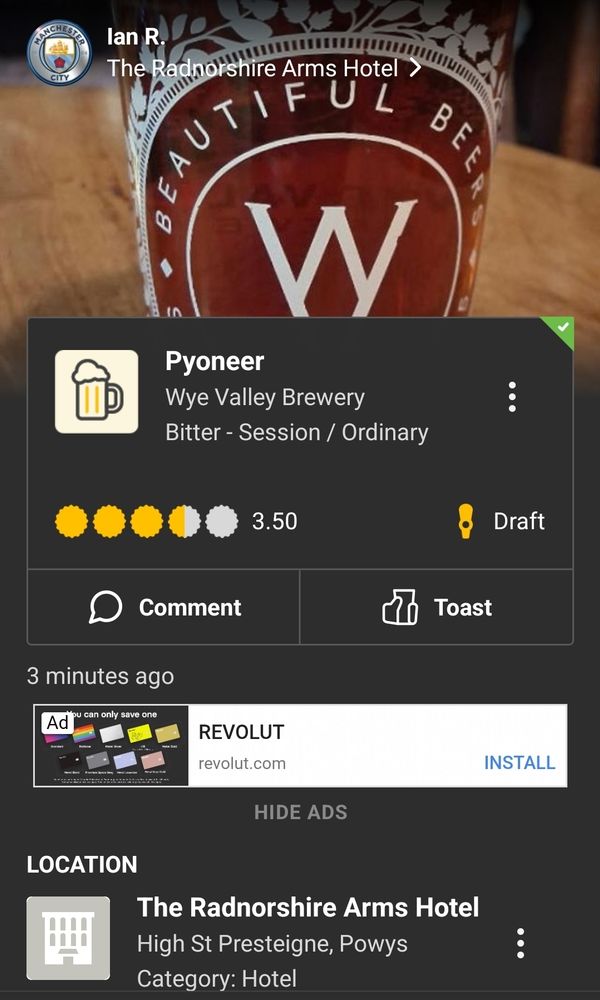This screenshot has width=600, height=1000.
Task: Toast this check-in
Action: [x=437, y=607]
